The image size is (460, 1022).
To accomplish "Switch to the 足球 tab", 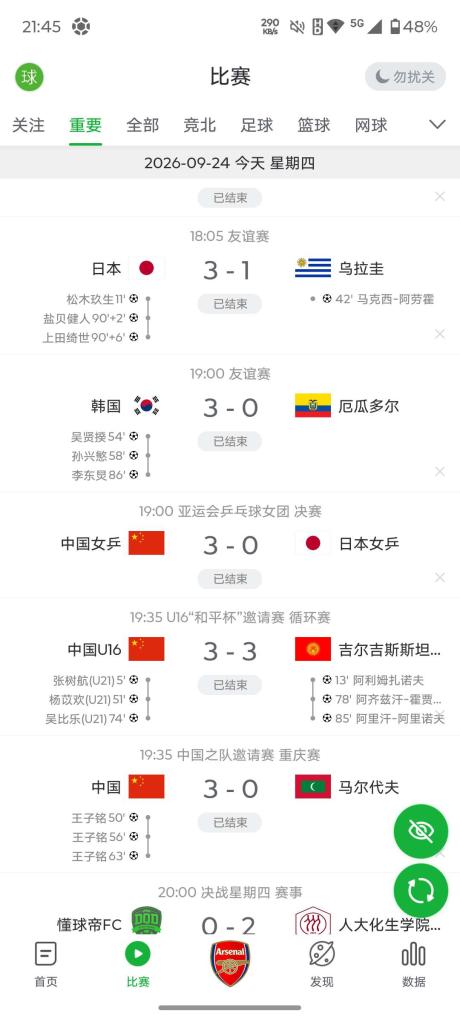I will [x=257, y=124].
